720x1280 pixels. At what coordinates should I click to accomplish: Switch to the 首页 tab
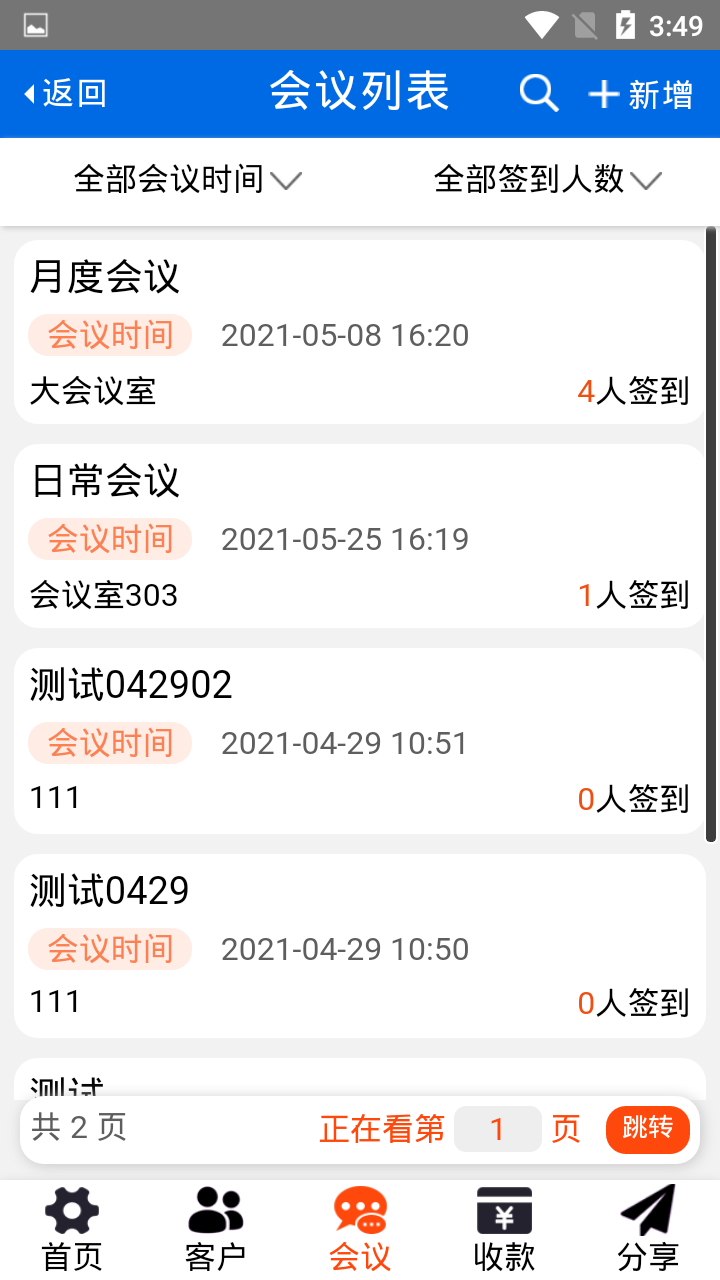pyautogui.click(x=72, y=1230)
